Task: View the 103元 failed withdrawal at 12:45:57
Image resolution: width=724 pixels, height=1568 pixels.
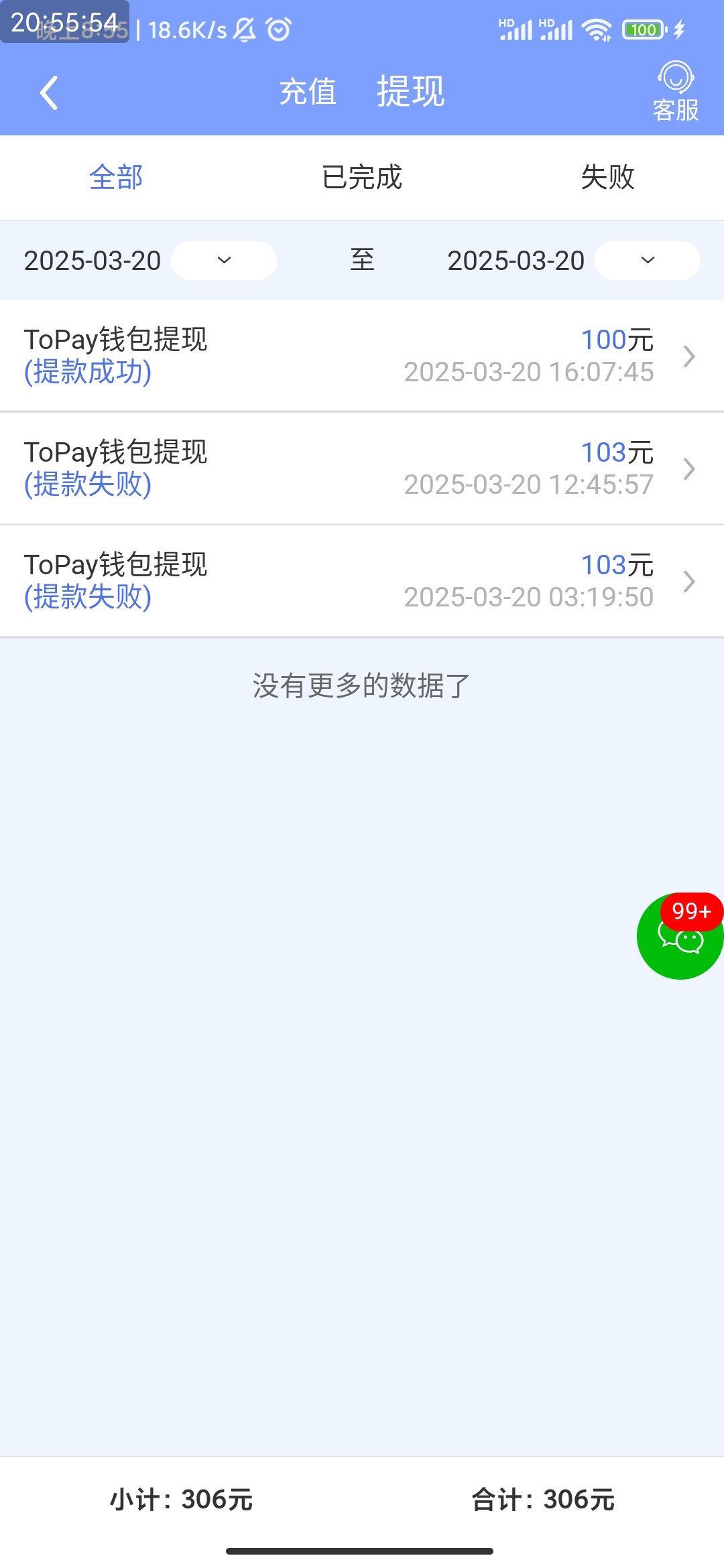Action: click(x=362, y=468)
